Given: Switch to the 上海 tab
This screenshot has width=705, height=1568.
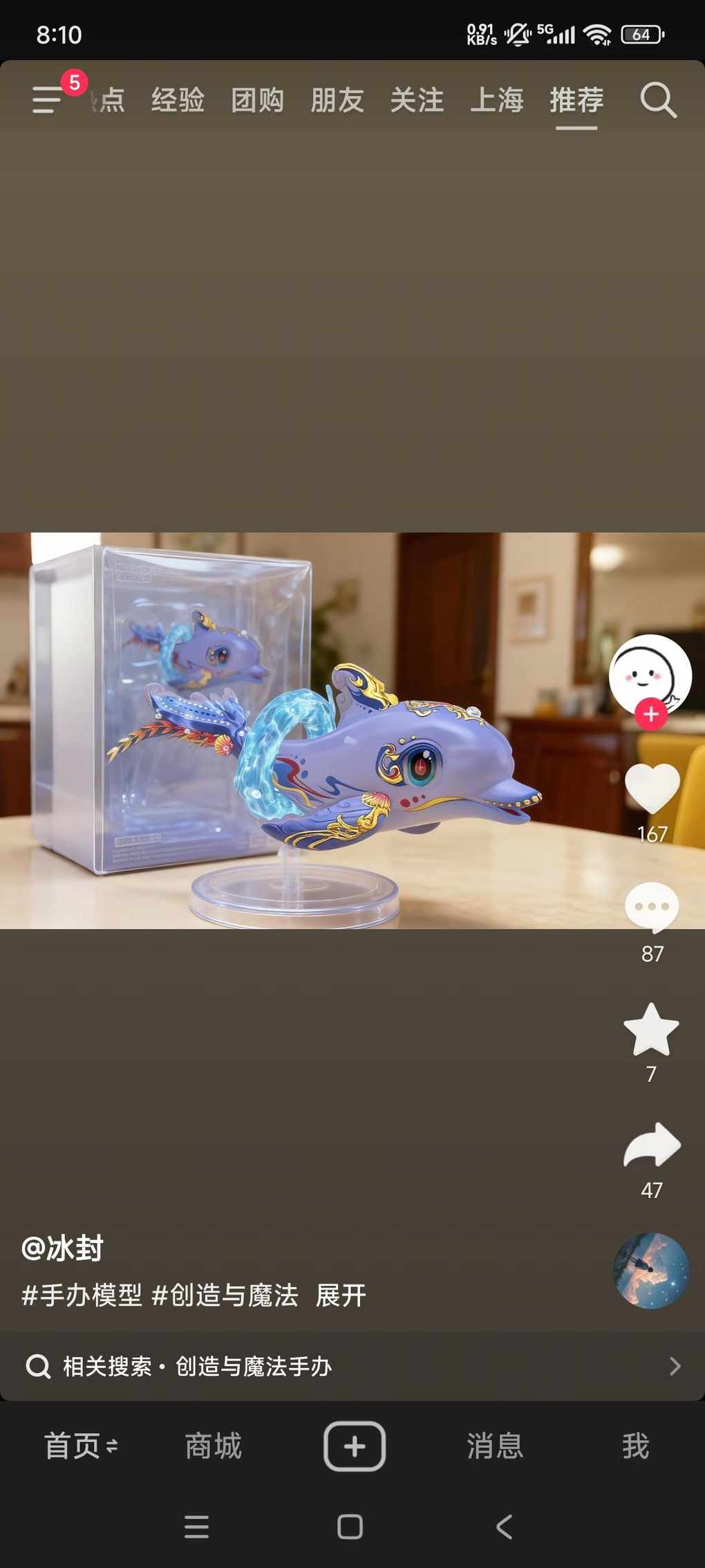Looking at the screenshot, I should point(496,101).
